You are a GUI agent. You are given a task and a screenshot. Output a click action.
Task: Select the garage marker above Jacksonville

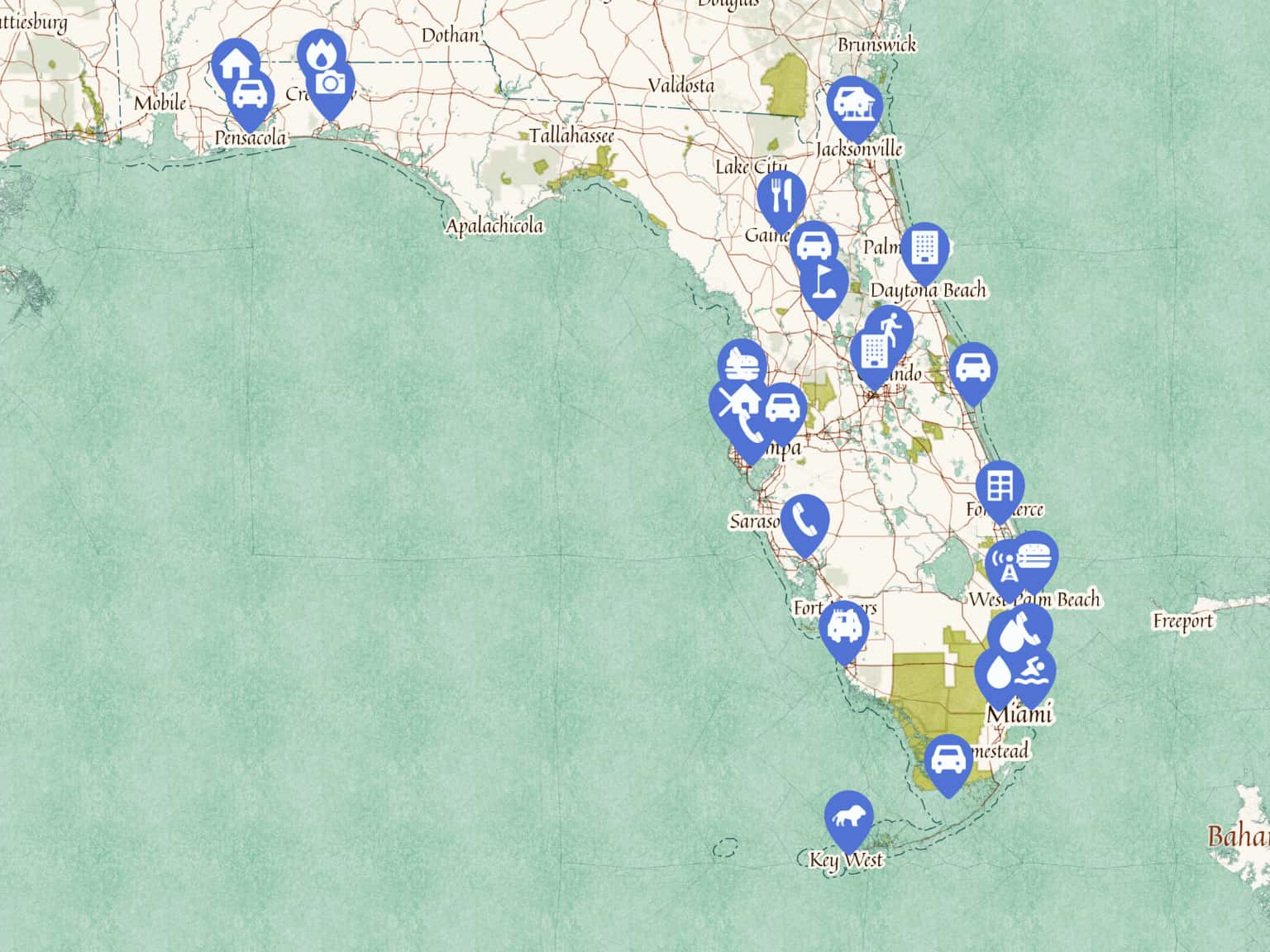click(854, 104)
